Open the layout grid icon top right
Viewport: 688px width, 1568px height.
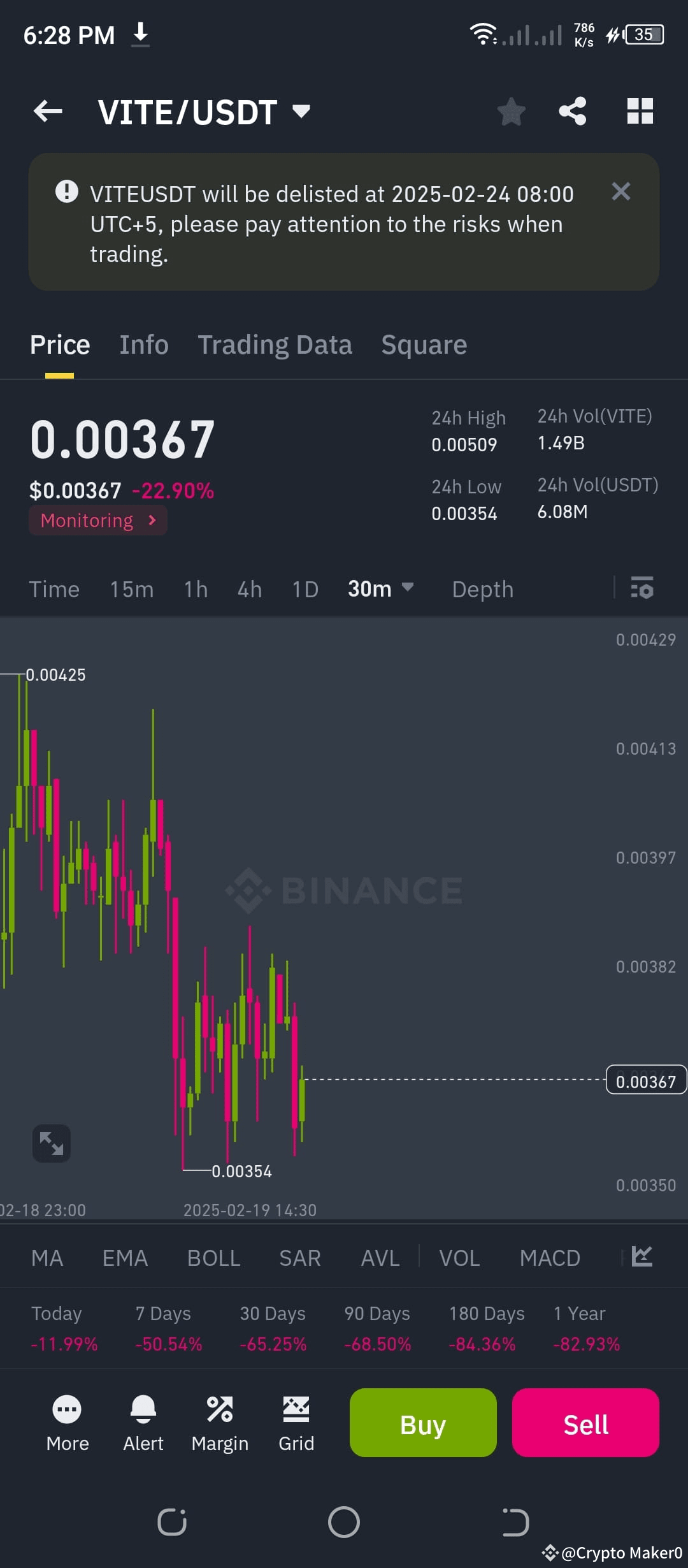[639, 111]
